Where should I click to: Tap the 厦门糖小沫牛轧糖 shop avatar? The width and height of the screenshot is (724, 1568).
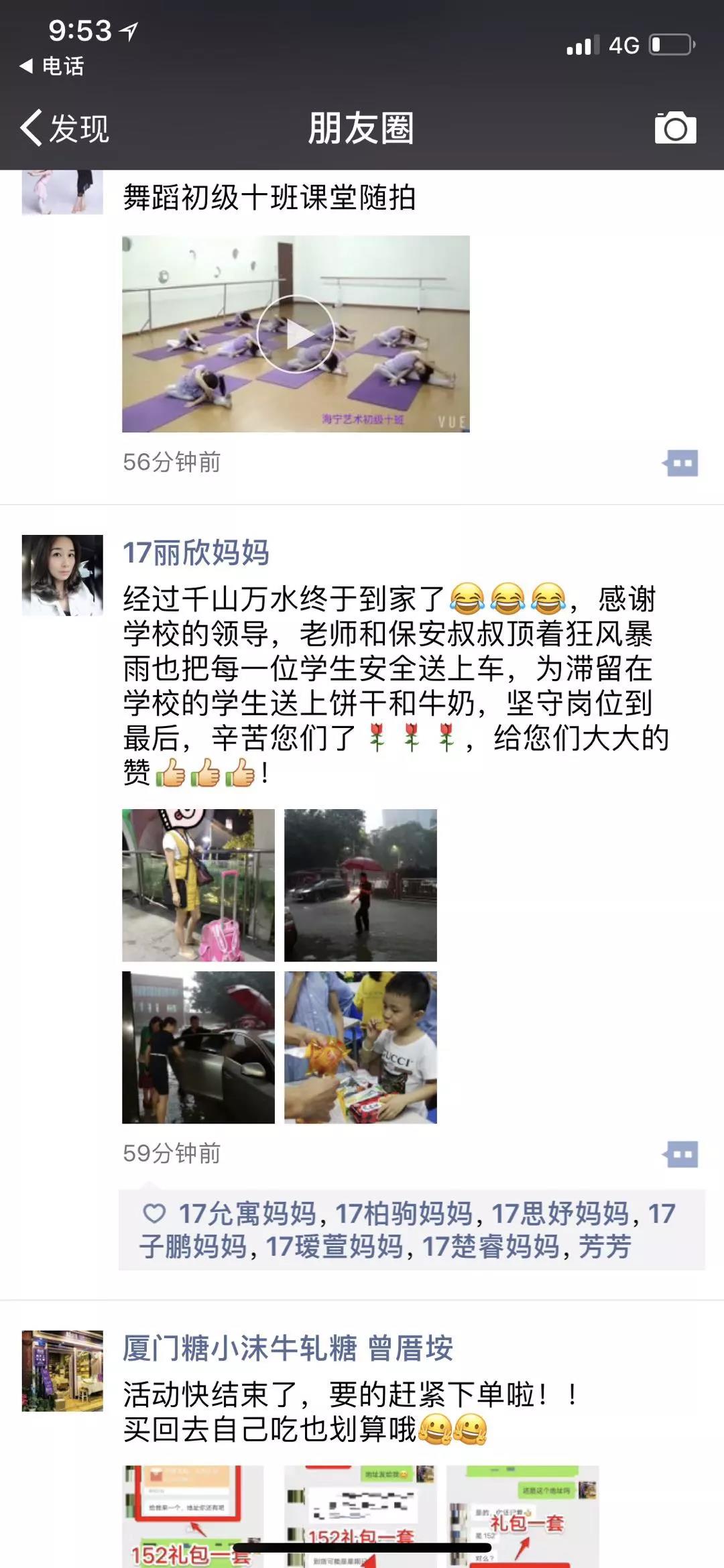click(62, 1371)
